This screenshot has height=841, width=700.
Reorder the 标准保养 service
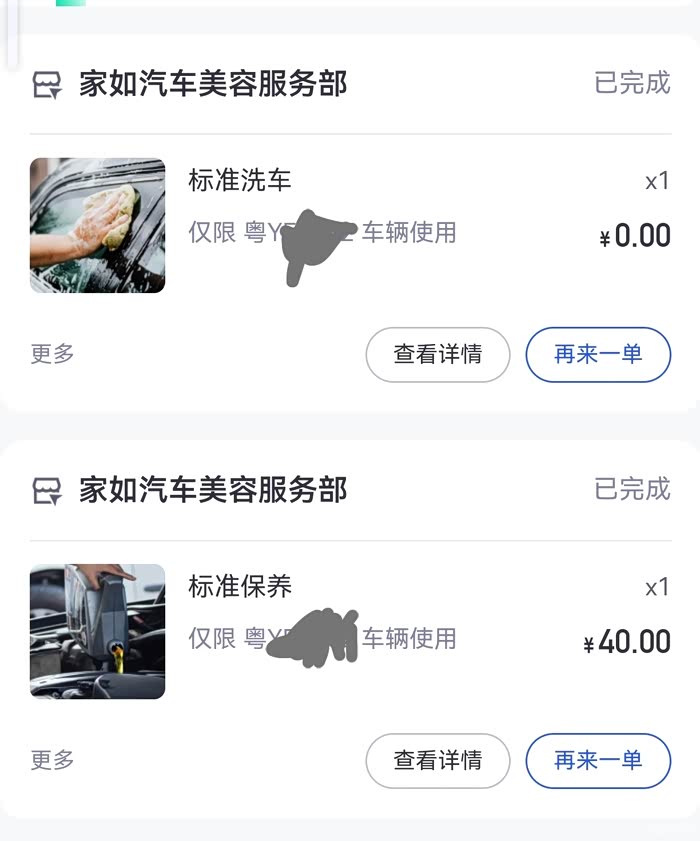(598, 760)
